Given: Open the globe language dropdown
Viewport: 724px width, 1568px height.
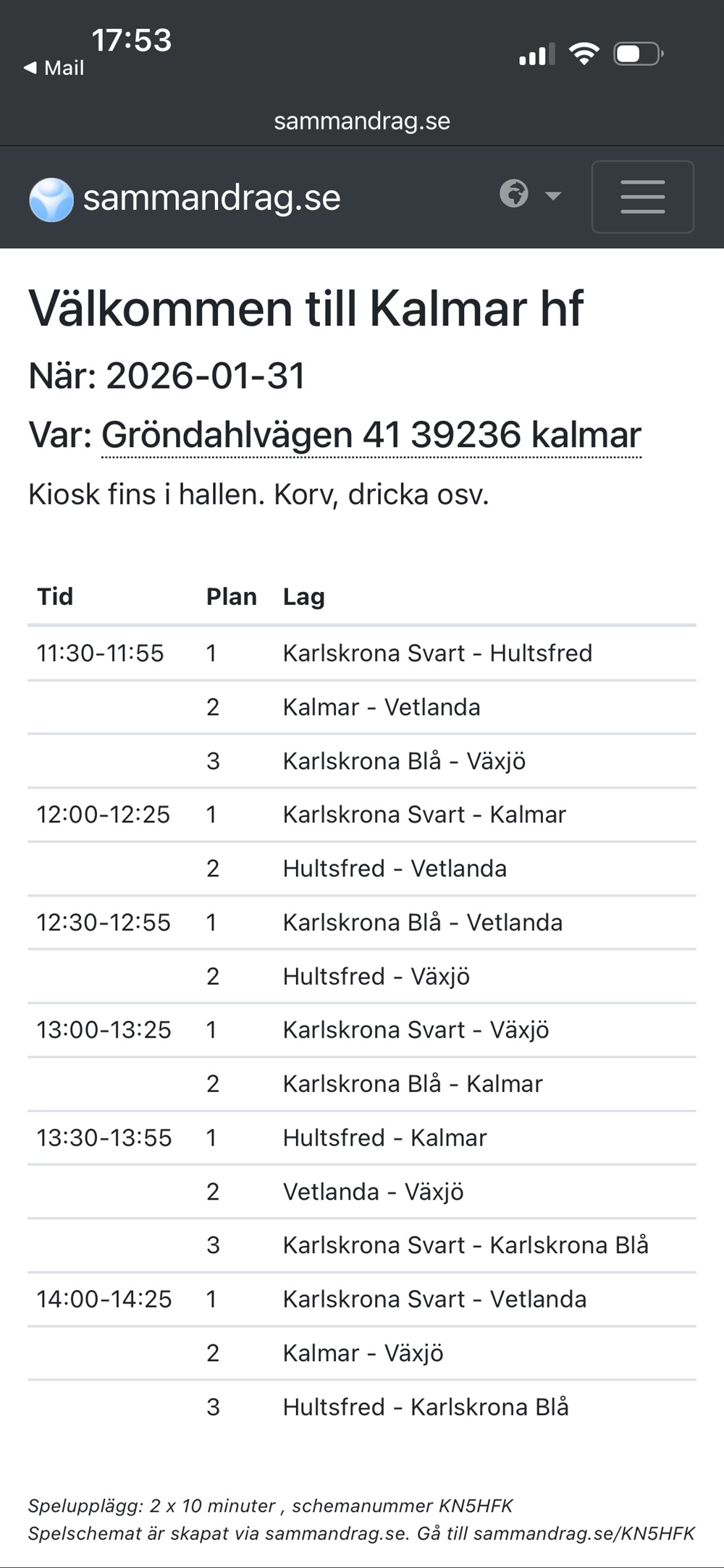Looking at the screenshot, I should pyautogui.click(x=529, y=195).
